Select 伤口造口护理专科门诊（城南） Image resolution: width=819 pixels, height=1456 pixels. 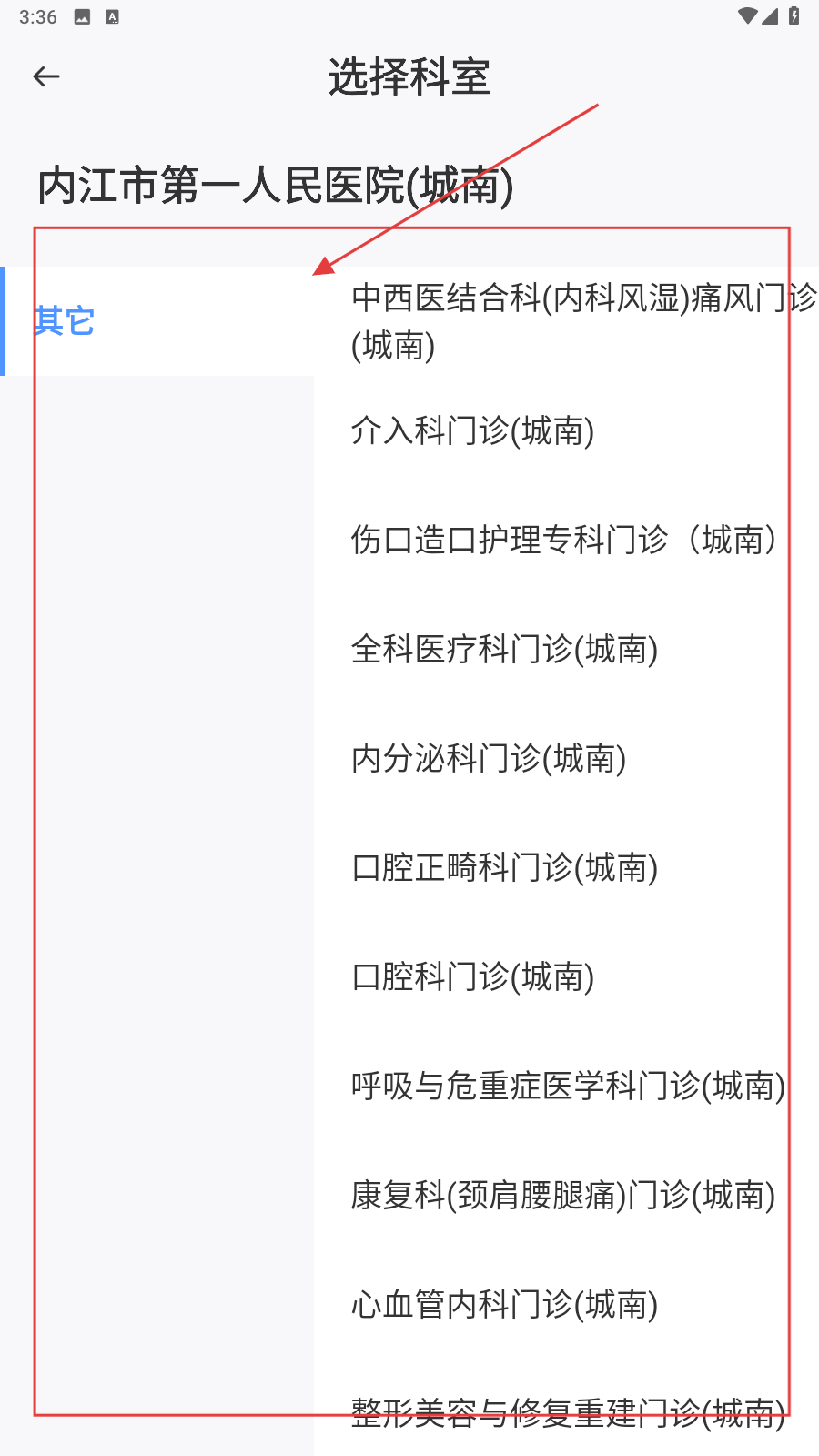tap(564, 540)
